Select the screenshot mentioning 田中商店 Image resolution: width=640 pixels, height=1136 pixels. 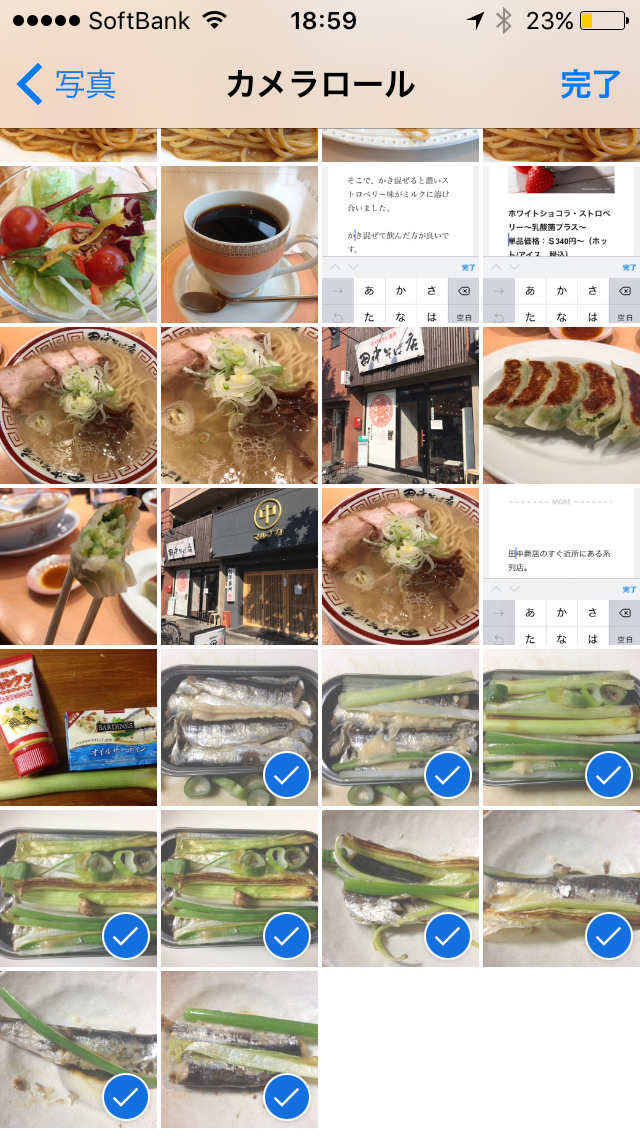(x=562, y=566)
